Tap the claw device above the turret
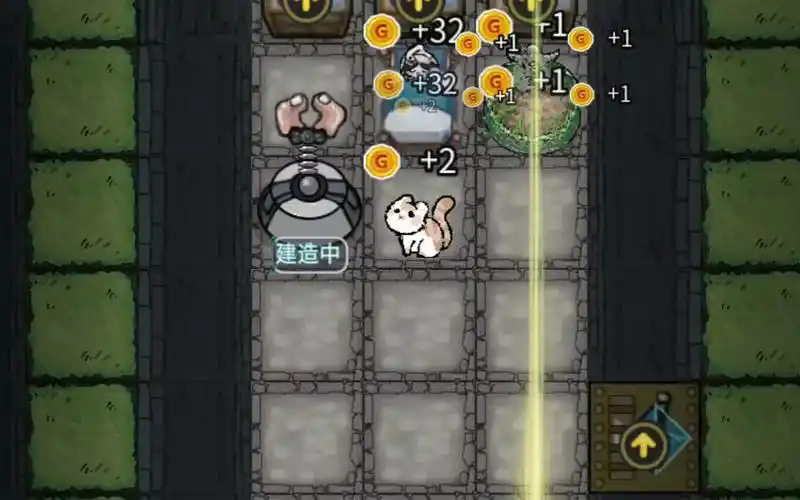The image size is (800, 500). 309,117
